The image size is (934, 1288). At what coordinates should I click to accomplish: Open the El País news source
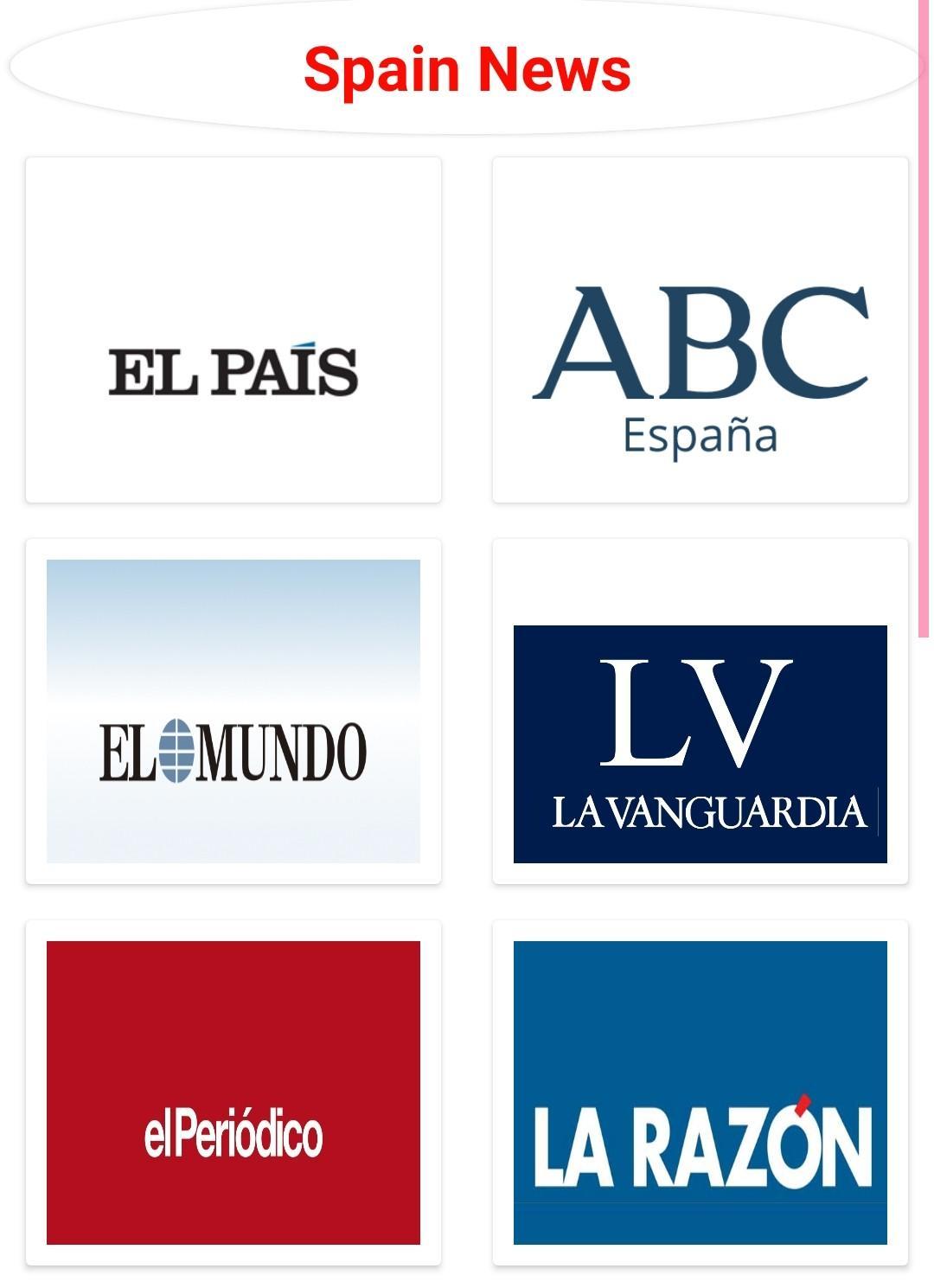click(x=234, y=329)
